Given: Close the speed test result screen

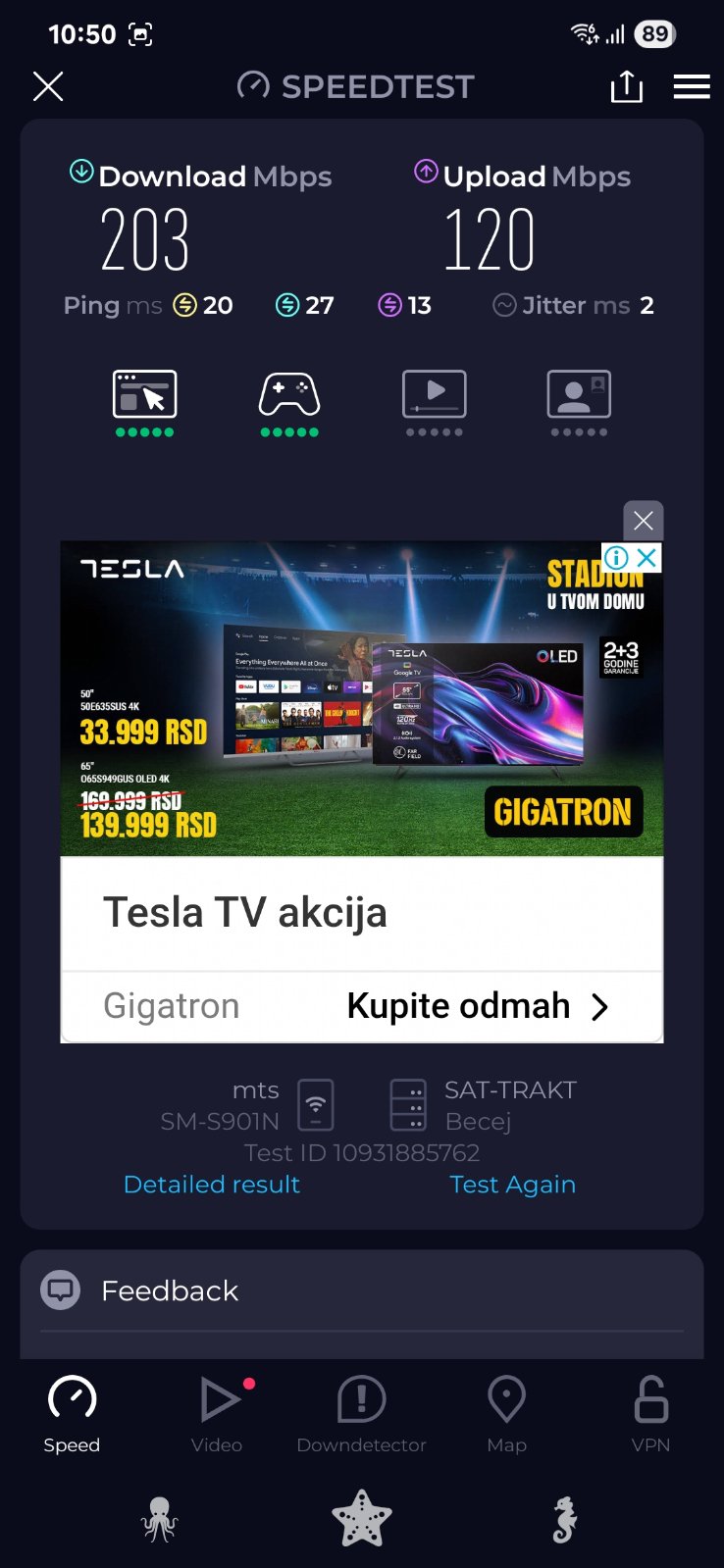Looking at the screenshot, I should [x=48, y=87].
